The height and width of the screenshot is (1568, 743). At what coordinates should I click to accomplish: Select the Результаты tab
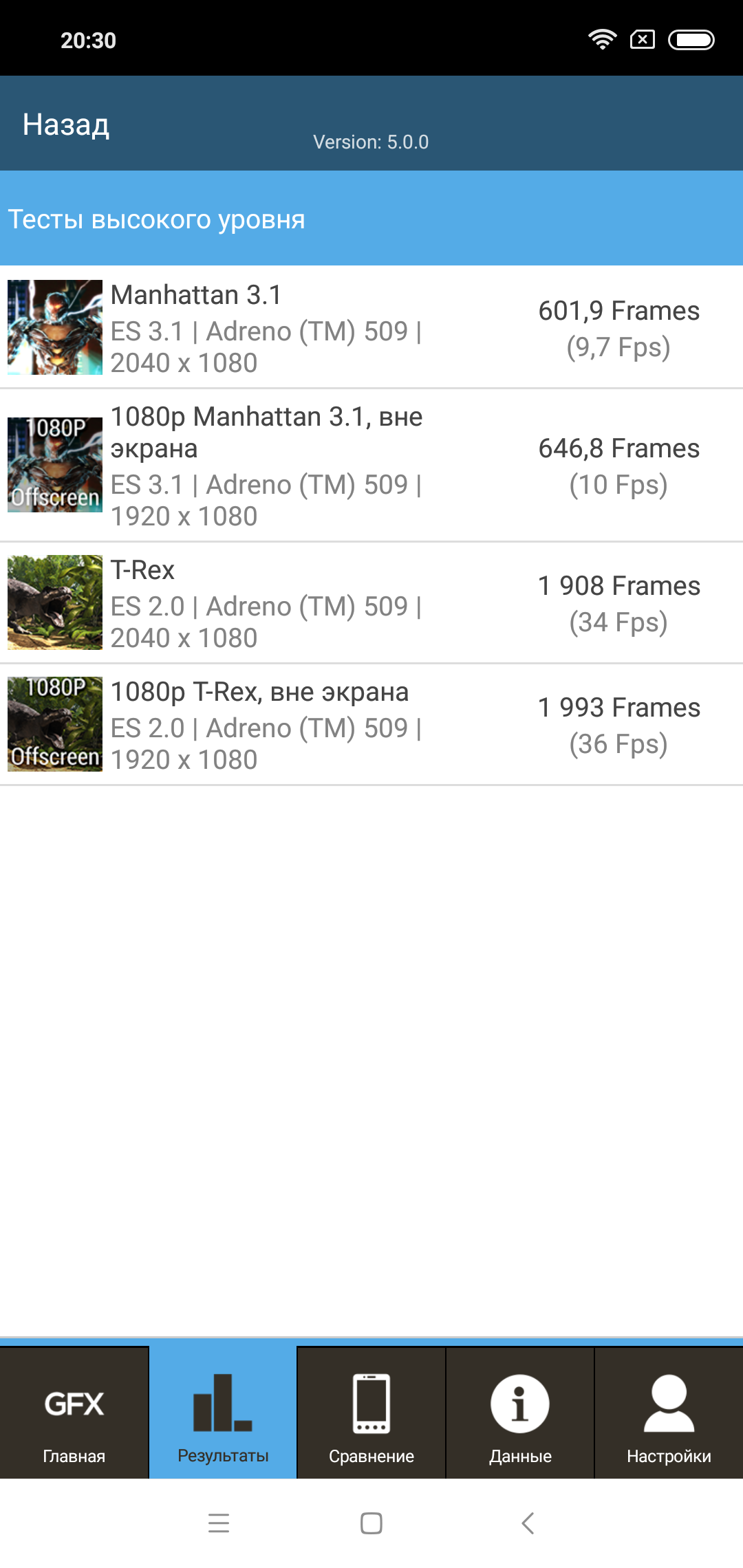point(223,1413)
